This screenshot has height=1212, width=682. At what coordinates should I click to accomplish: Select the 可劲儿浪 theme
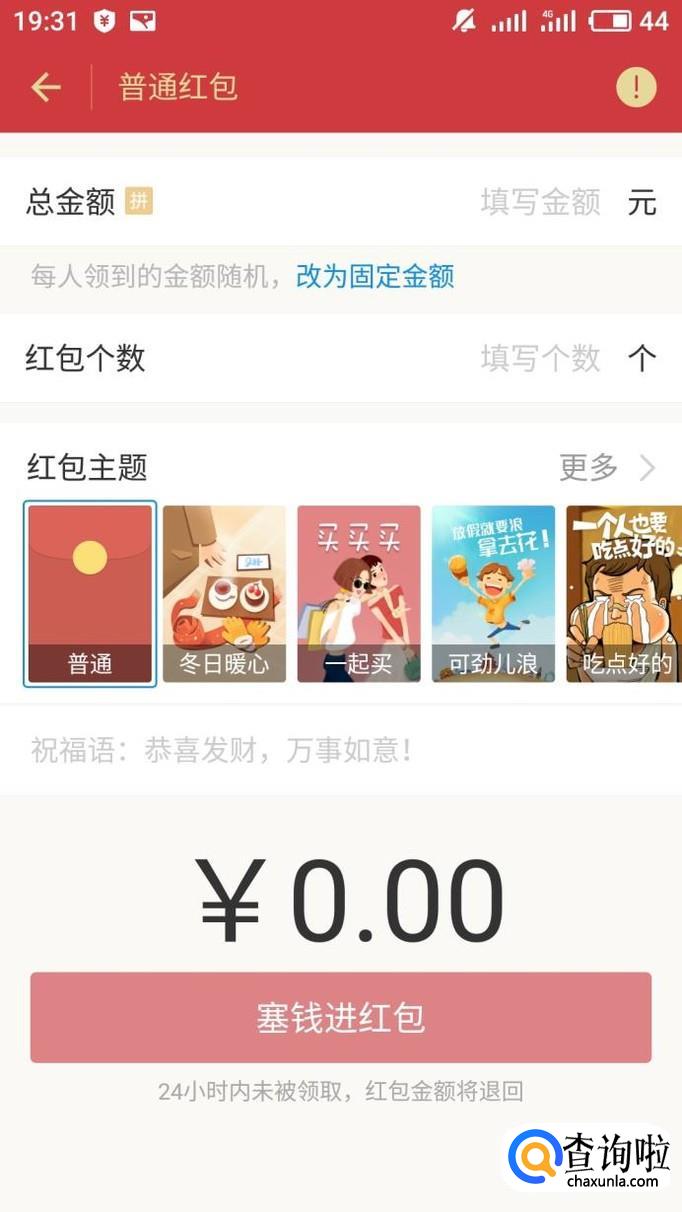tap(493, 594)
